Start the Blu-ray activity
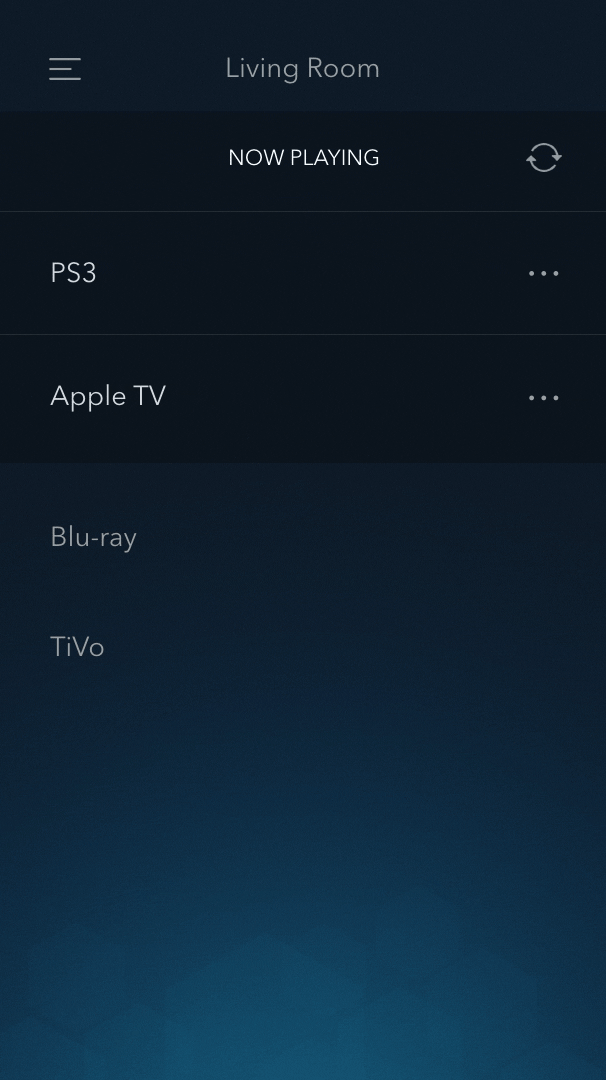 [94, 537]
